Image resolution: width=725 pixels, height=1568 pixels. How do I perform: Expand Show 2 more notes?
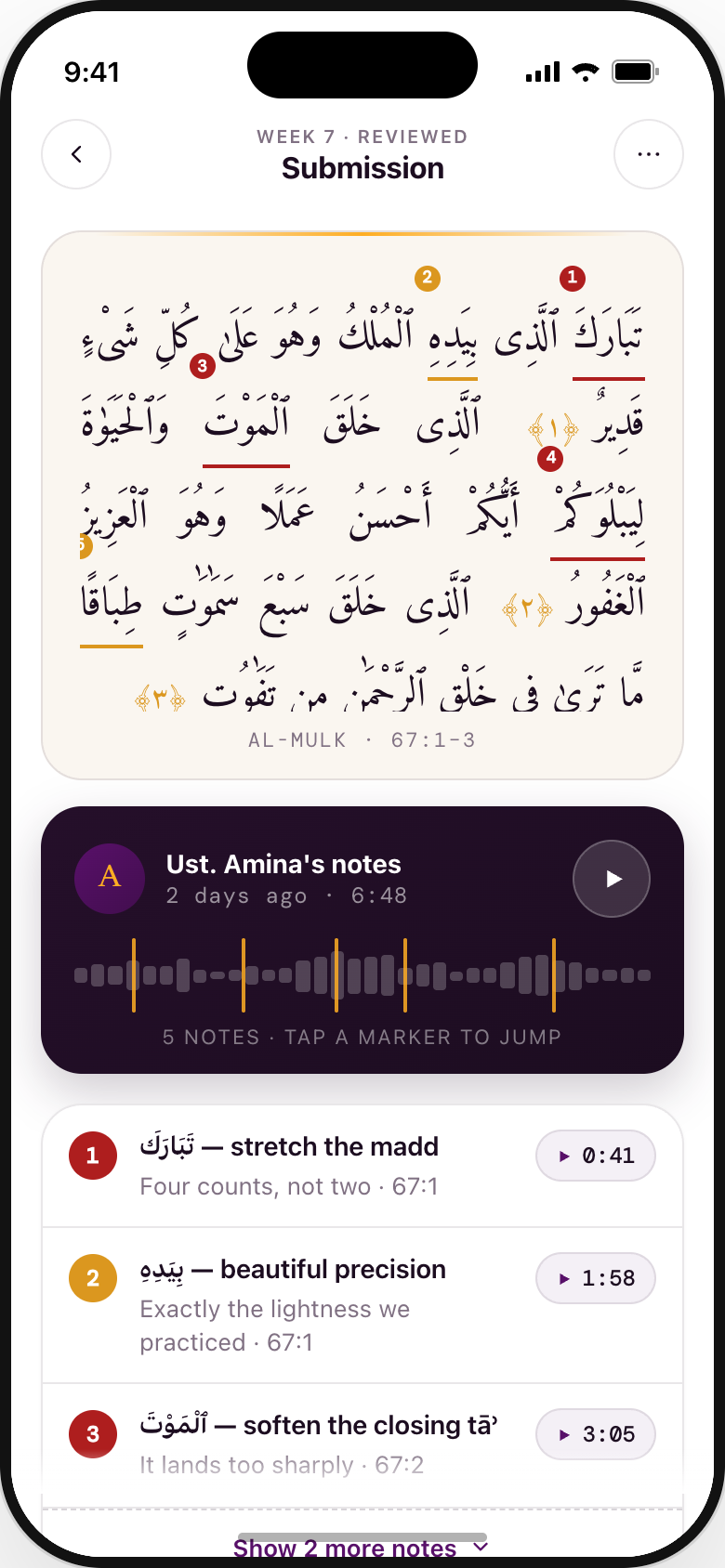click(362, 1548)
